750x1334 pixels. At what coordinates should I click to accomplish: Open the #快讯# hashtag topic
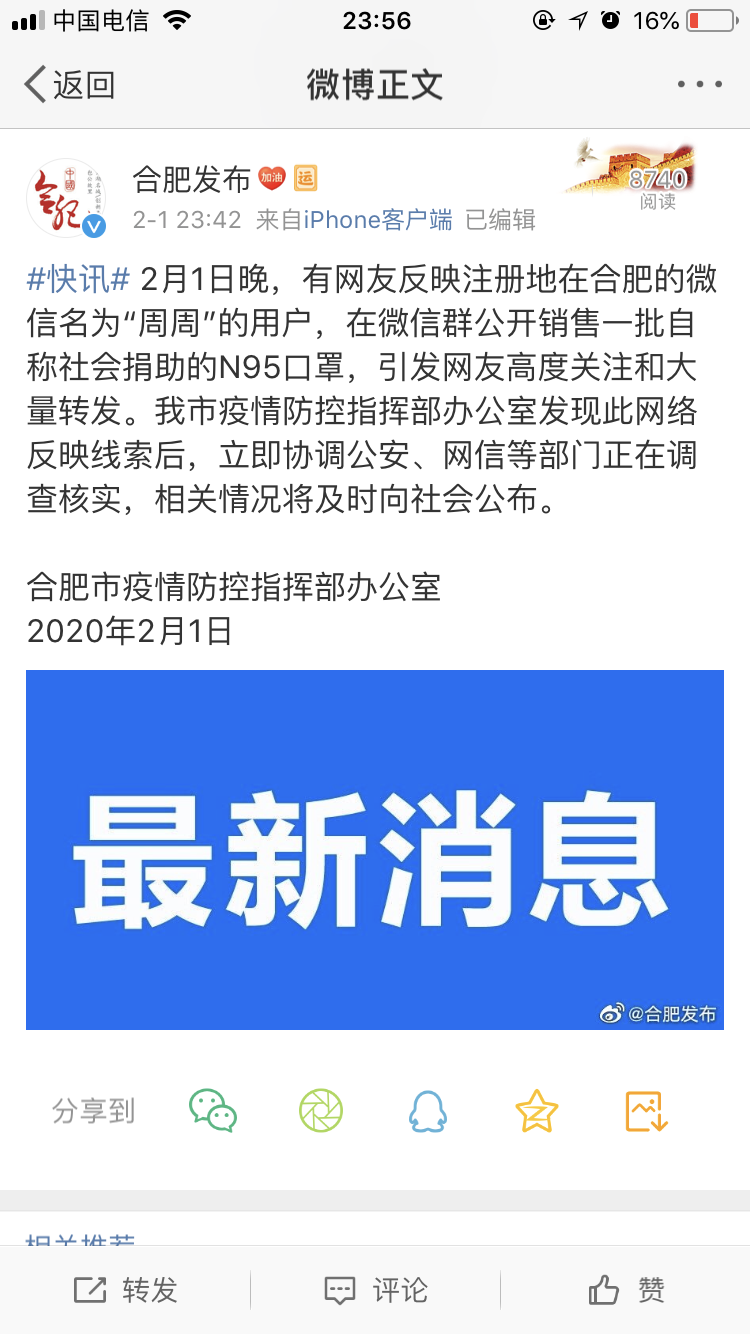click(79, 280)
